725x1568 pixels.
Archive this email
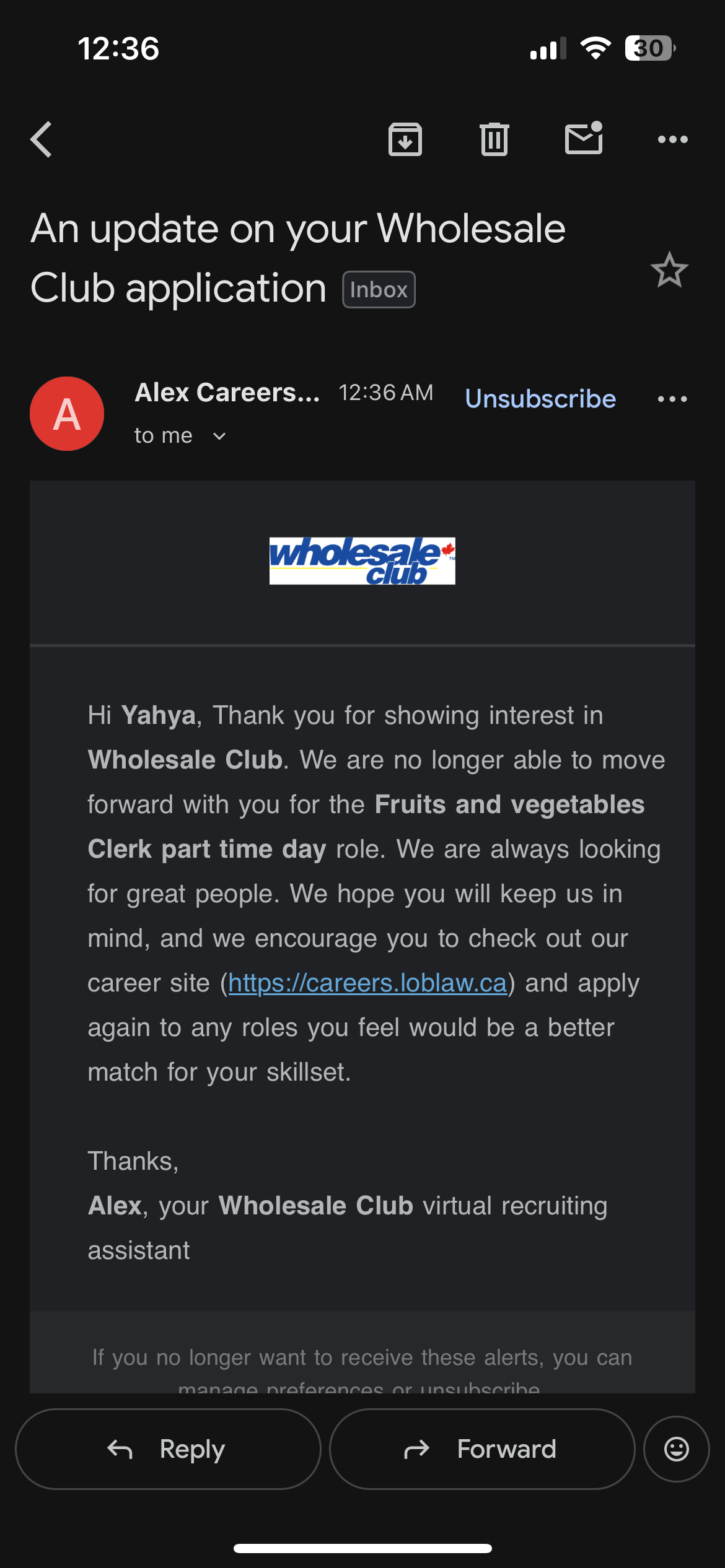(x=405, y=139)
